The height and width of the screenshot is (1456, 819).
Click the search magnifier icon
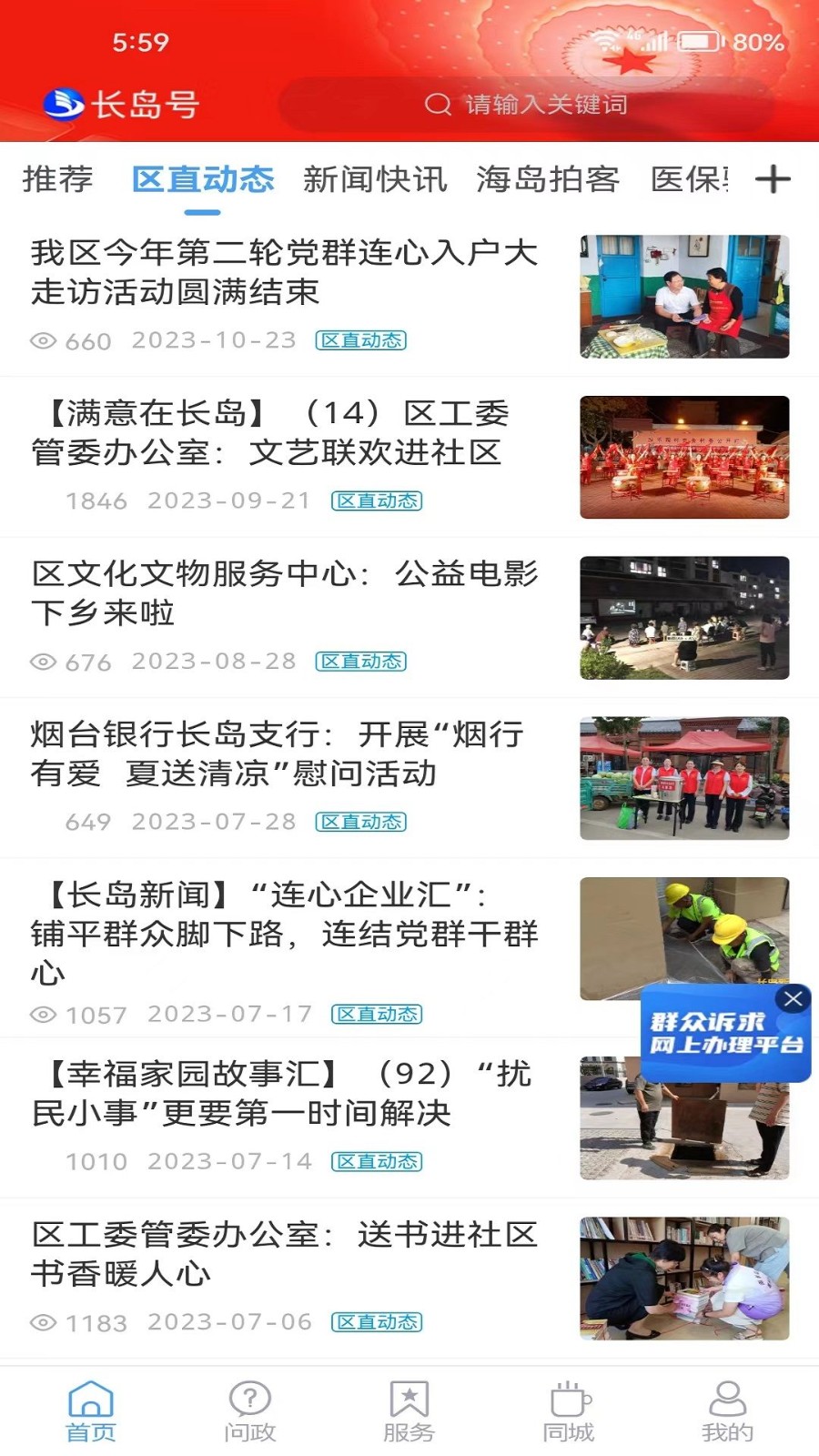pos(439,103)
